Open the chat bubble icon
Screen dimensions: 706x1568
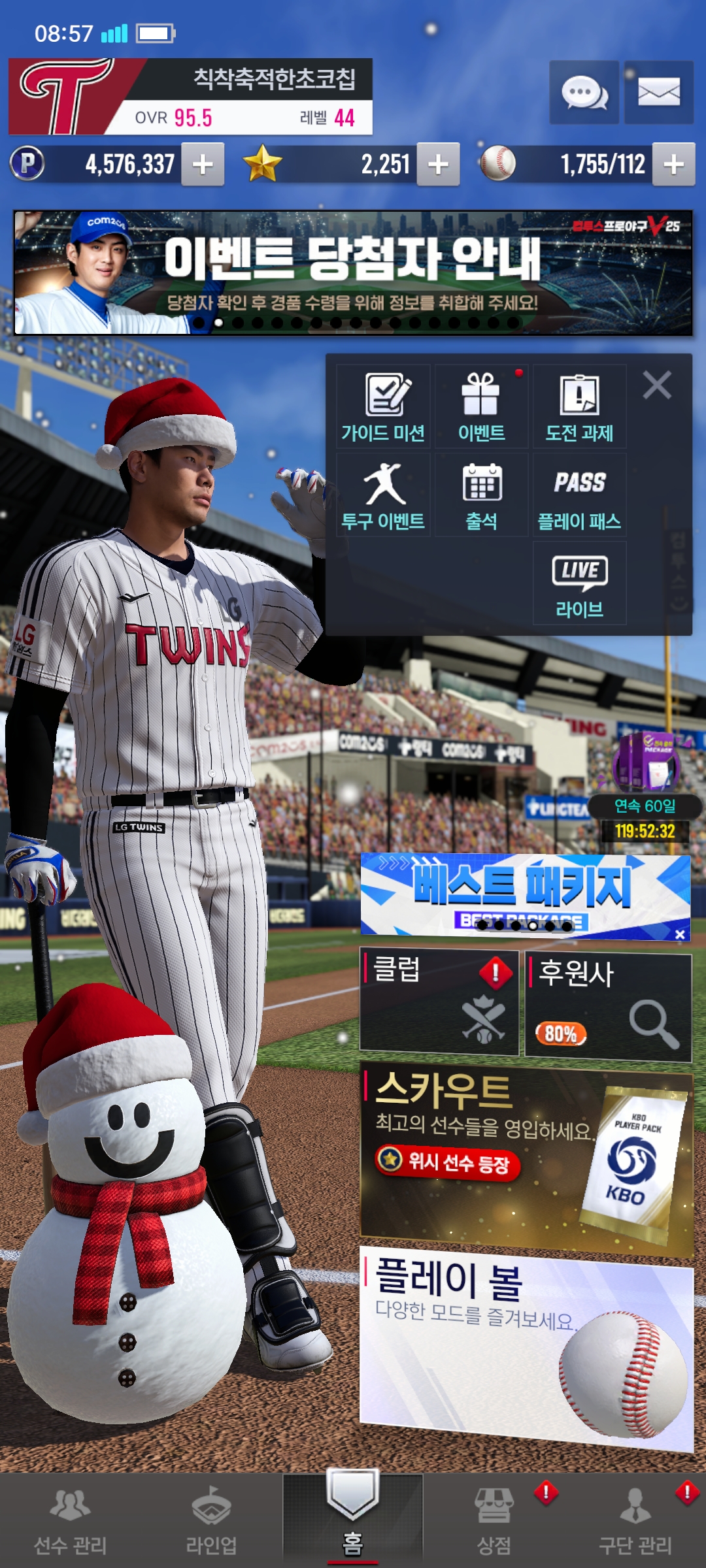[x=584, y=93]
